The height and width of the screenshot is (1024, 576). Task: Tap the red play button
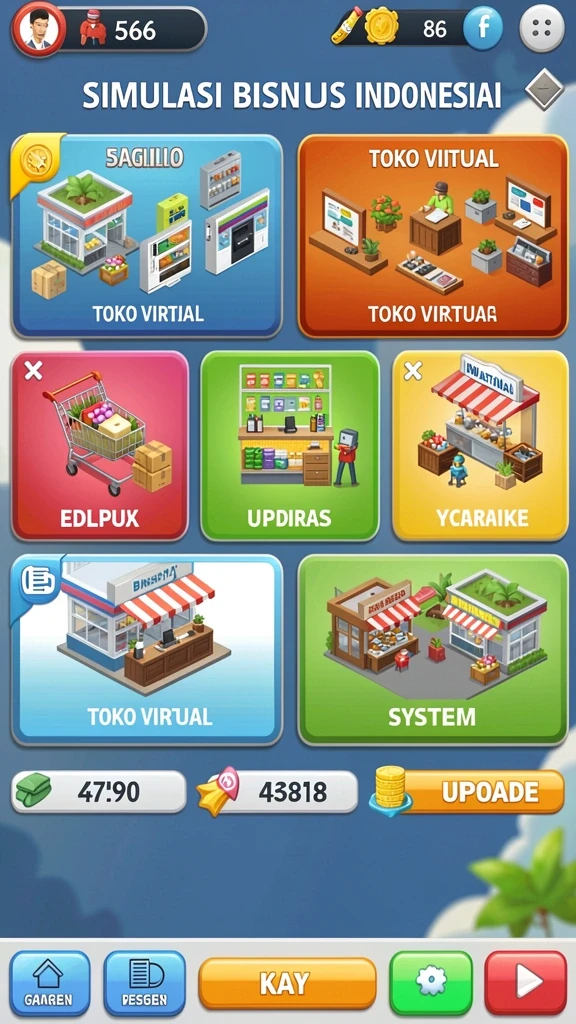[526, 983]
